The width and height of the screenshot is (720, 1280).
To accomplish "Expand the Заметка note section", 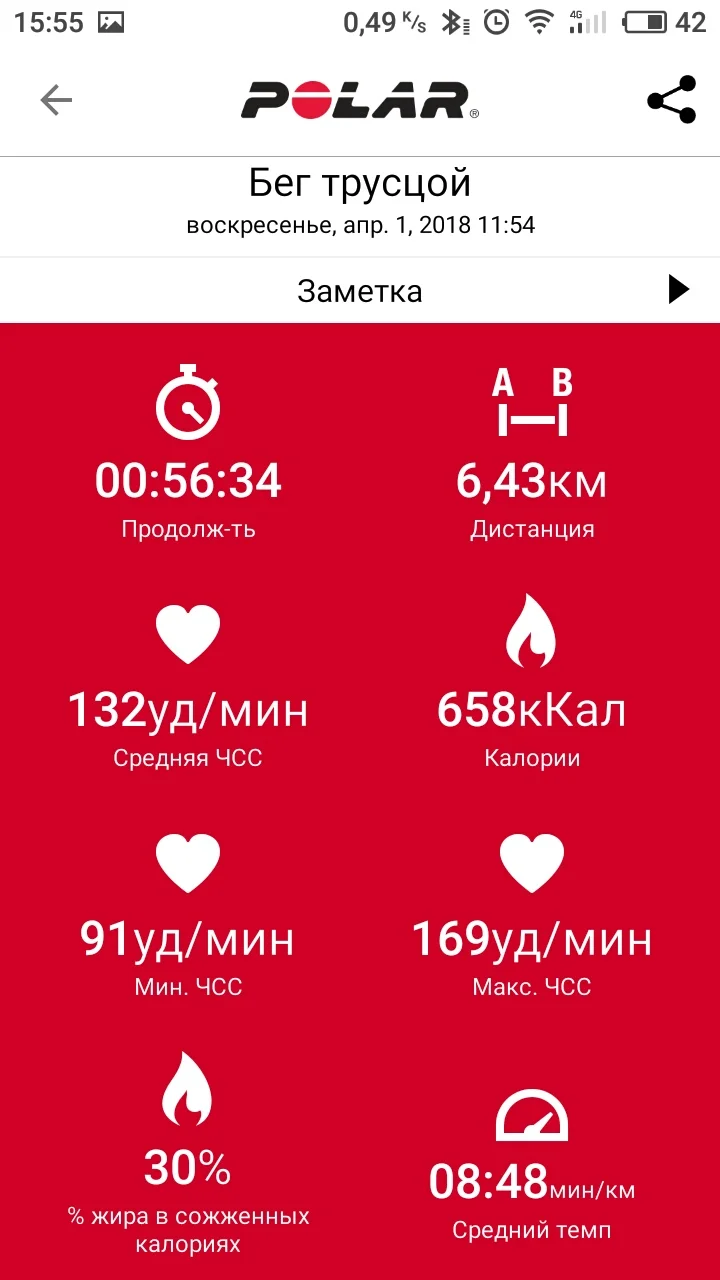I will point(678,291).
